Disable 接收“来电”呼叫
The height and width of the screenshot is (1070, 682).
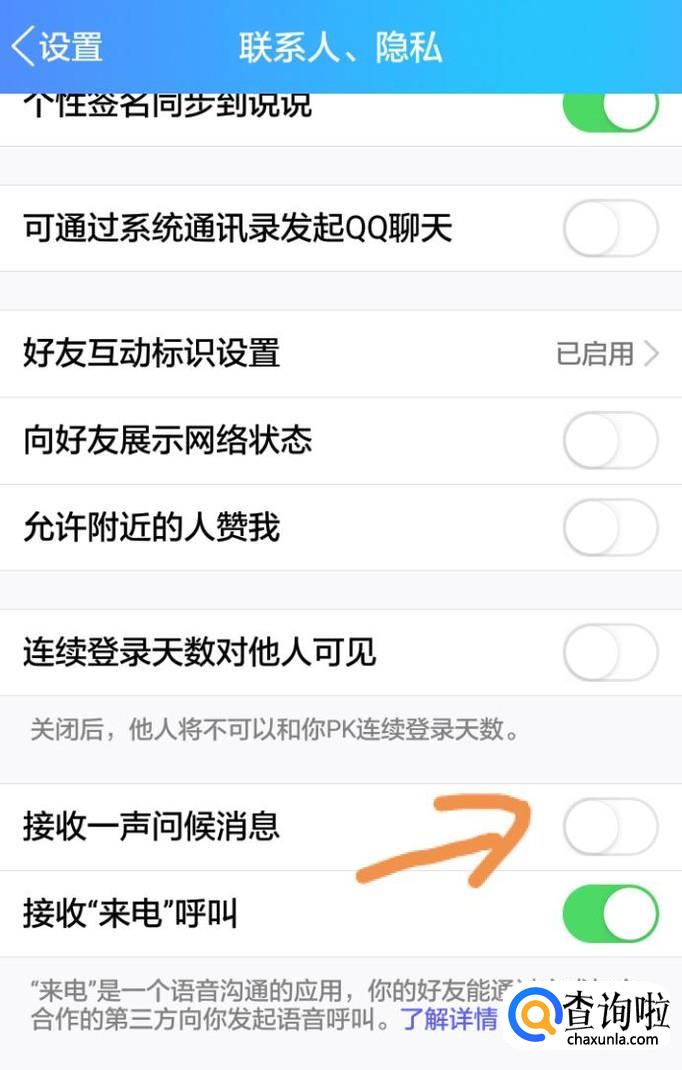[610, 913]
